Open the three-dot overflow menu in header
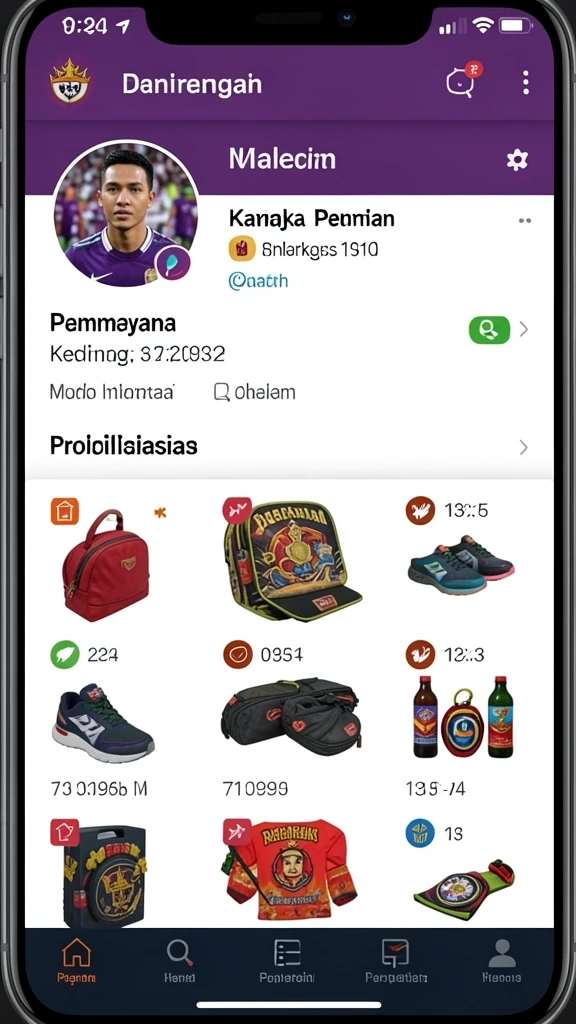The height and width of the screenshot is (1024, 576). pyautogui.click(x=526, y=83)
